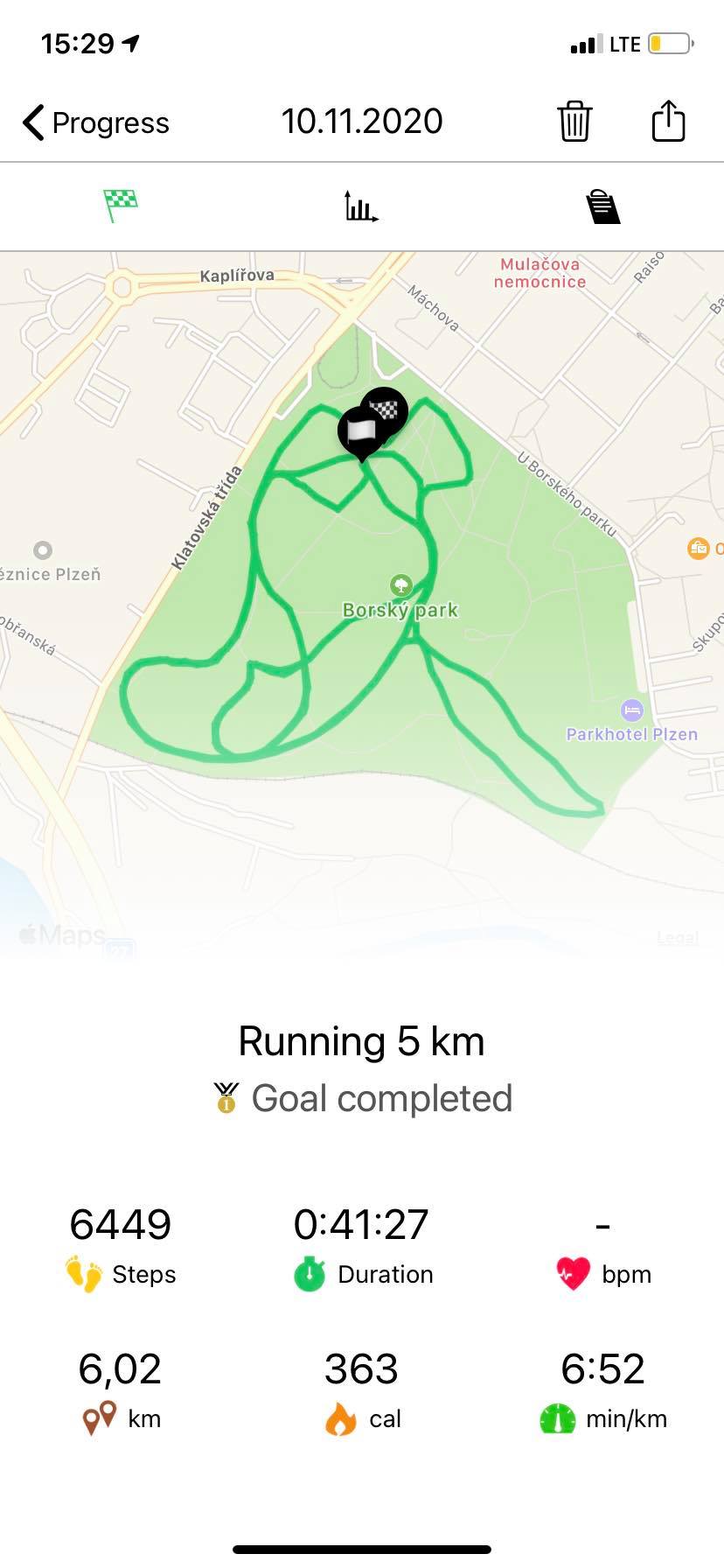Delete this workout with the trash icon
Image resolution: width=724 pixels, height=1568 pixels.
574,121
